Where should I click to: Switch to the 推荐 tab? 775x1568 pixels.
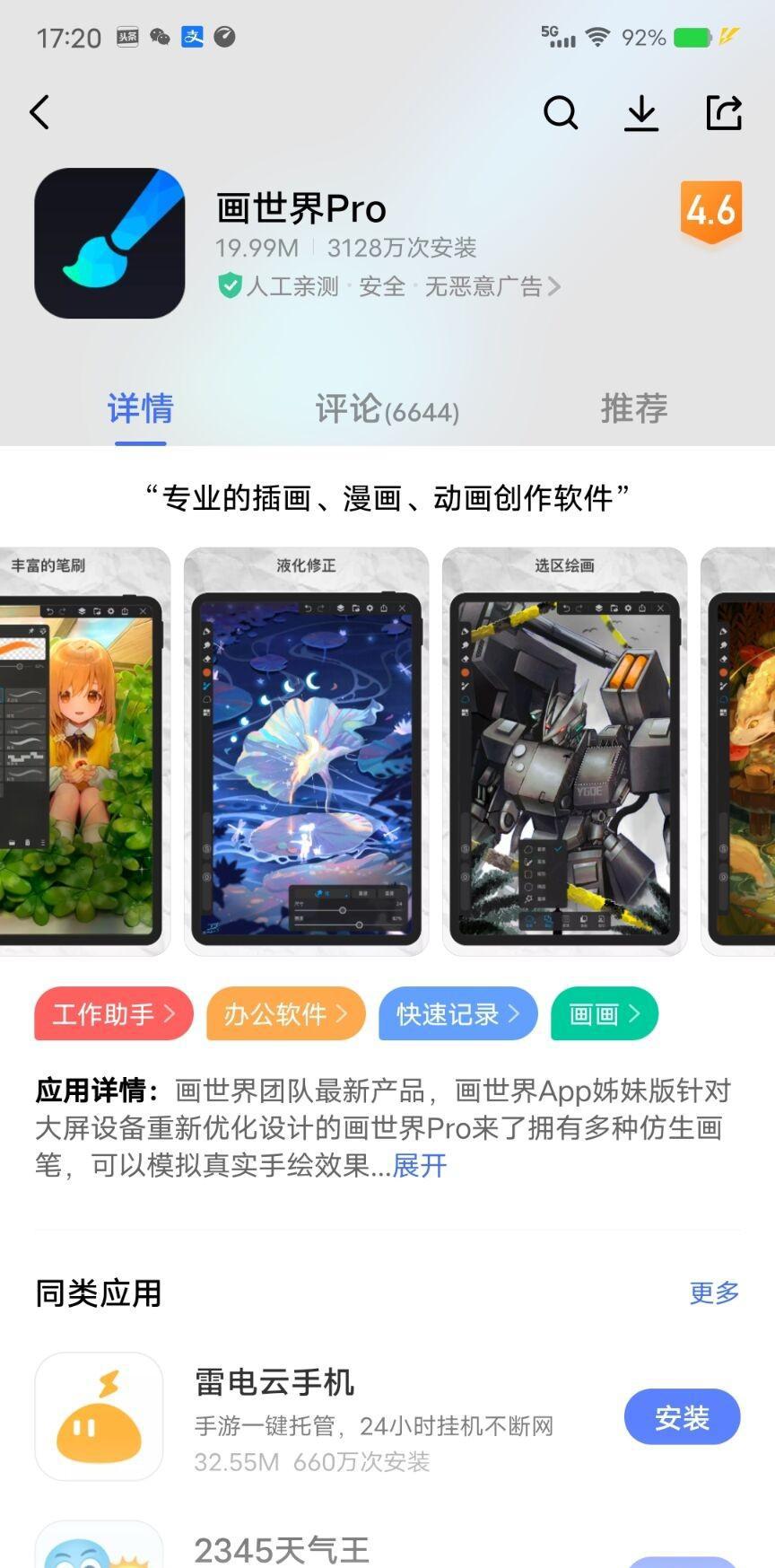[x=633, y=409]
